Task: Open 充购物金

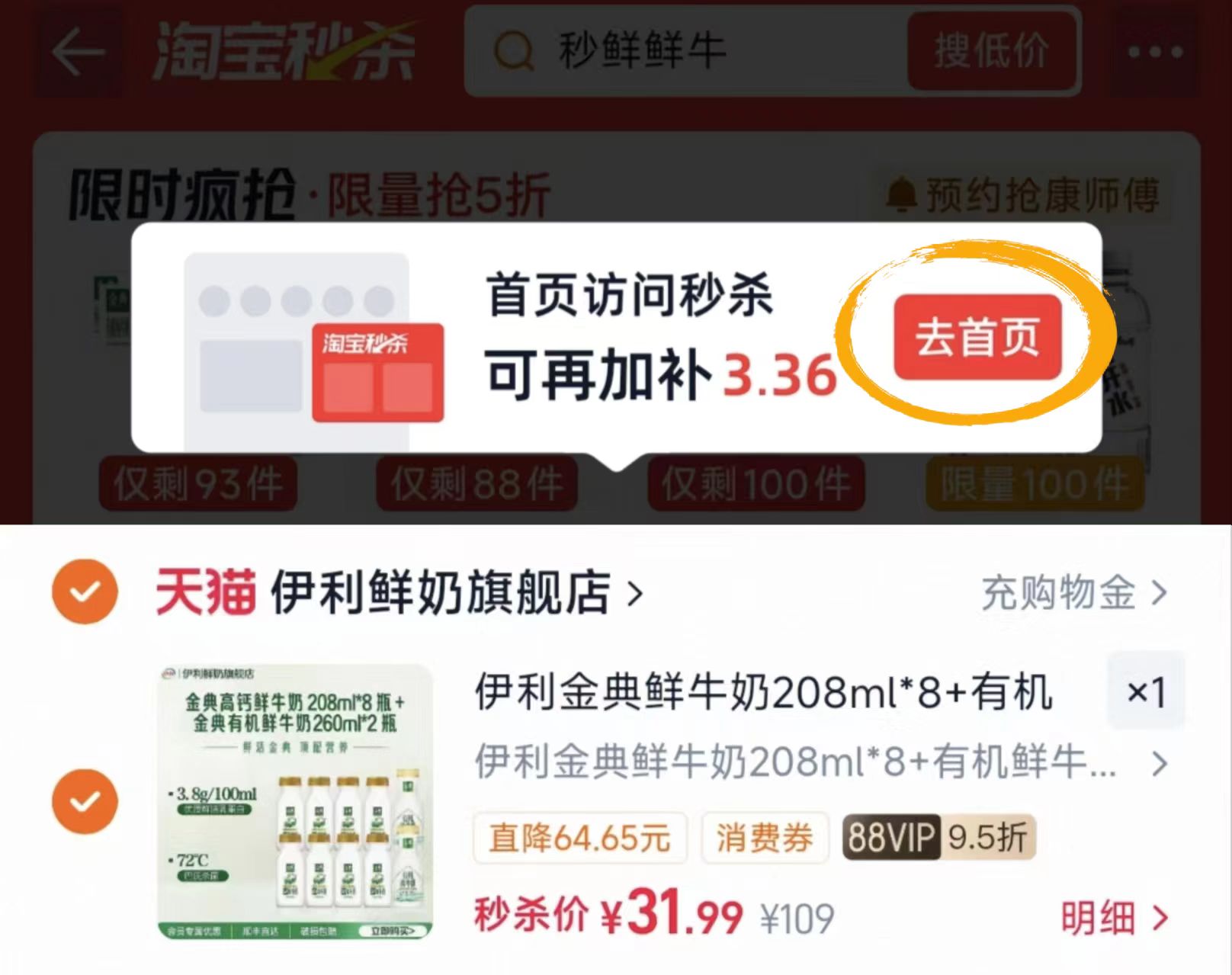Action: tap(1075, 593)
